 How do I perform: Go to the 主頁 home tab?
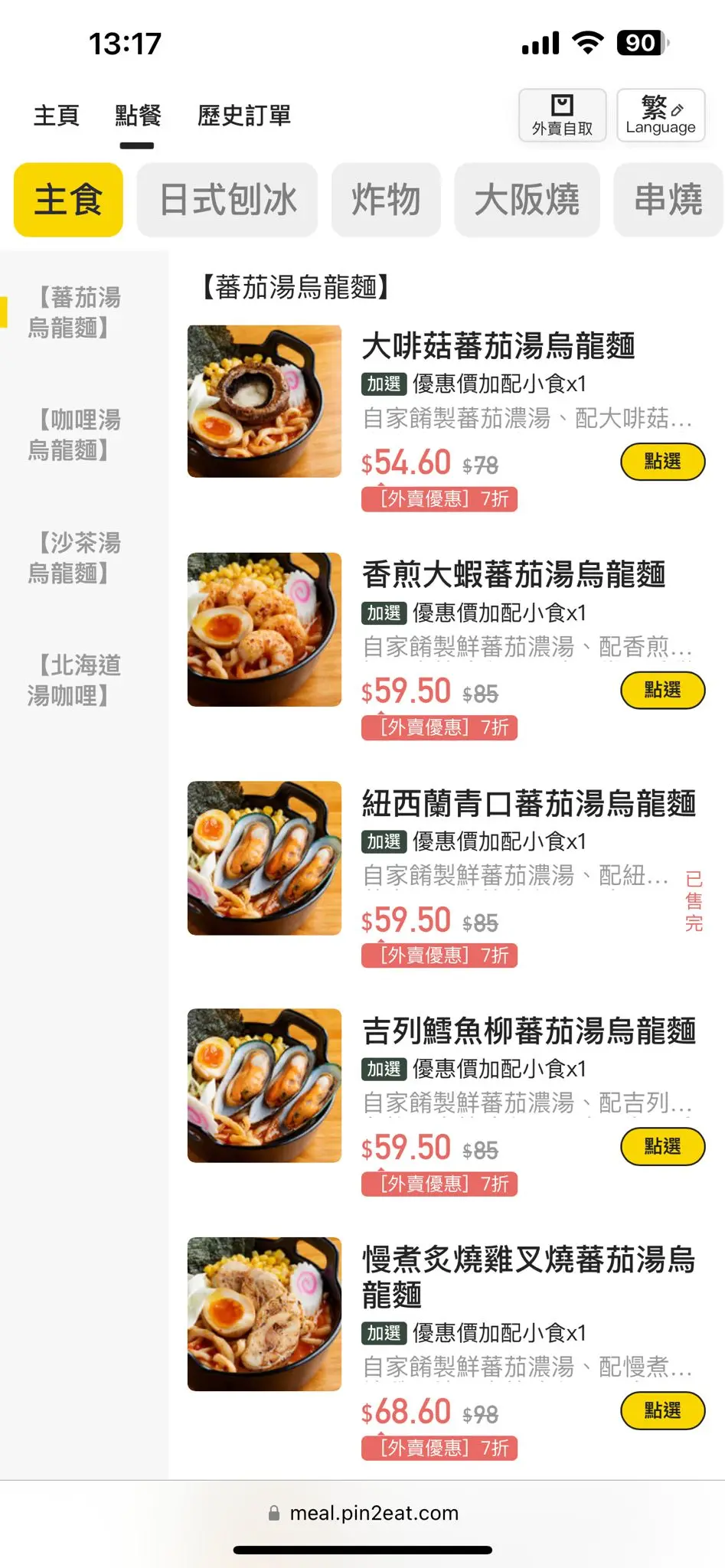[57, 116]
